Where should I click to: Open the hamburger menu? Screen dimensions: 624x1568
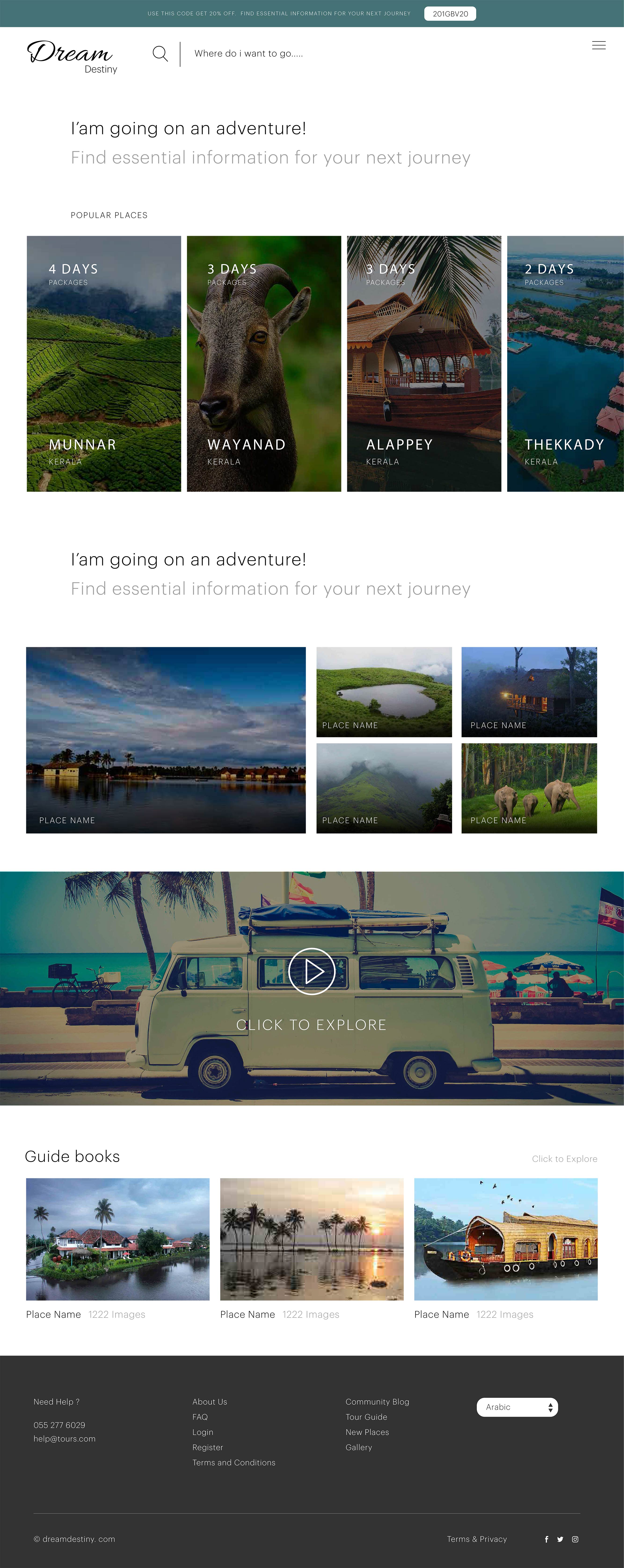(598, 46)
